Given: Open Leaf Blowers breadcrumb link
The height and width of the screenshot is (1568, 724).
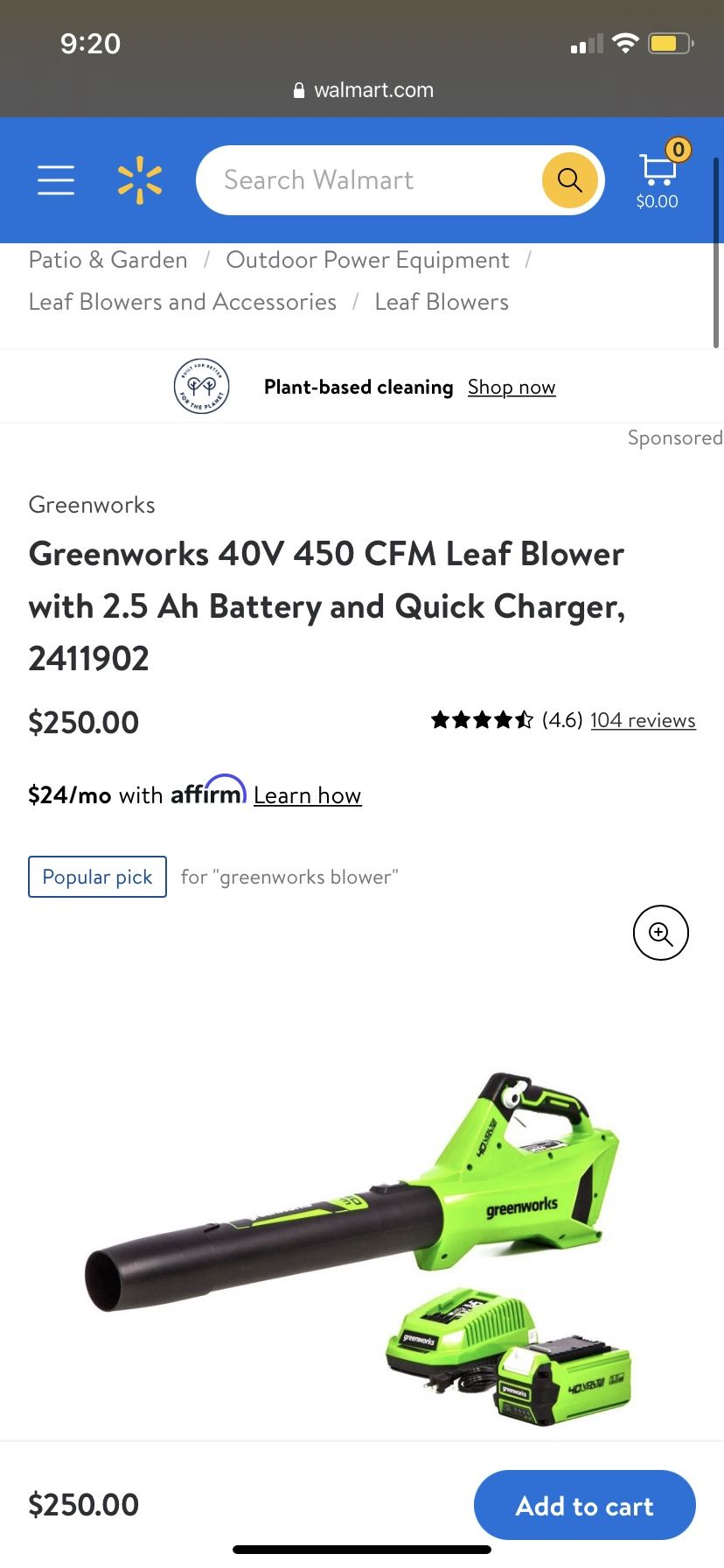Looking at the screenshot, I should point(442,302).
